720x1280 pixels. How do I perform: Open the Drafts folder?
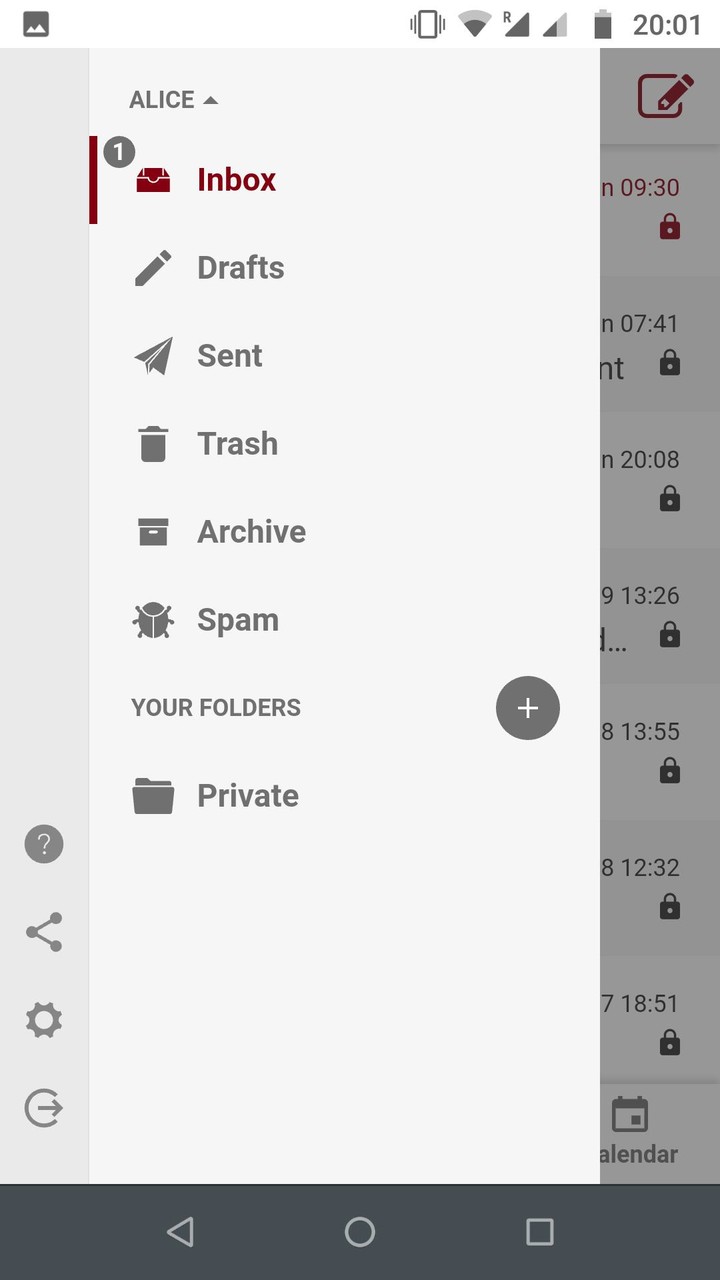click(240, 268)
